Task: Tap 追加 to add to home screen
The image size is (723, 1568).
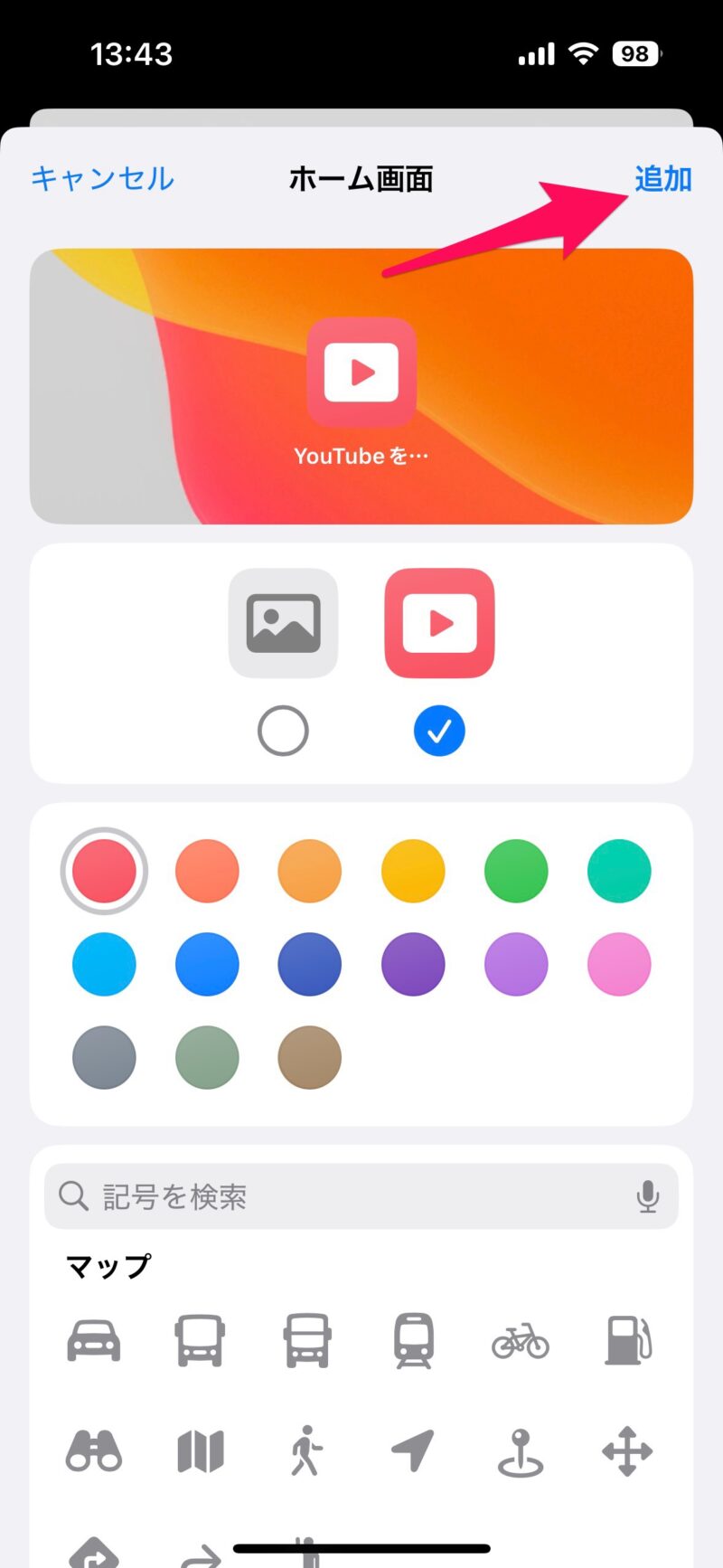Action: [662, 179]
